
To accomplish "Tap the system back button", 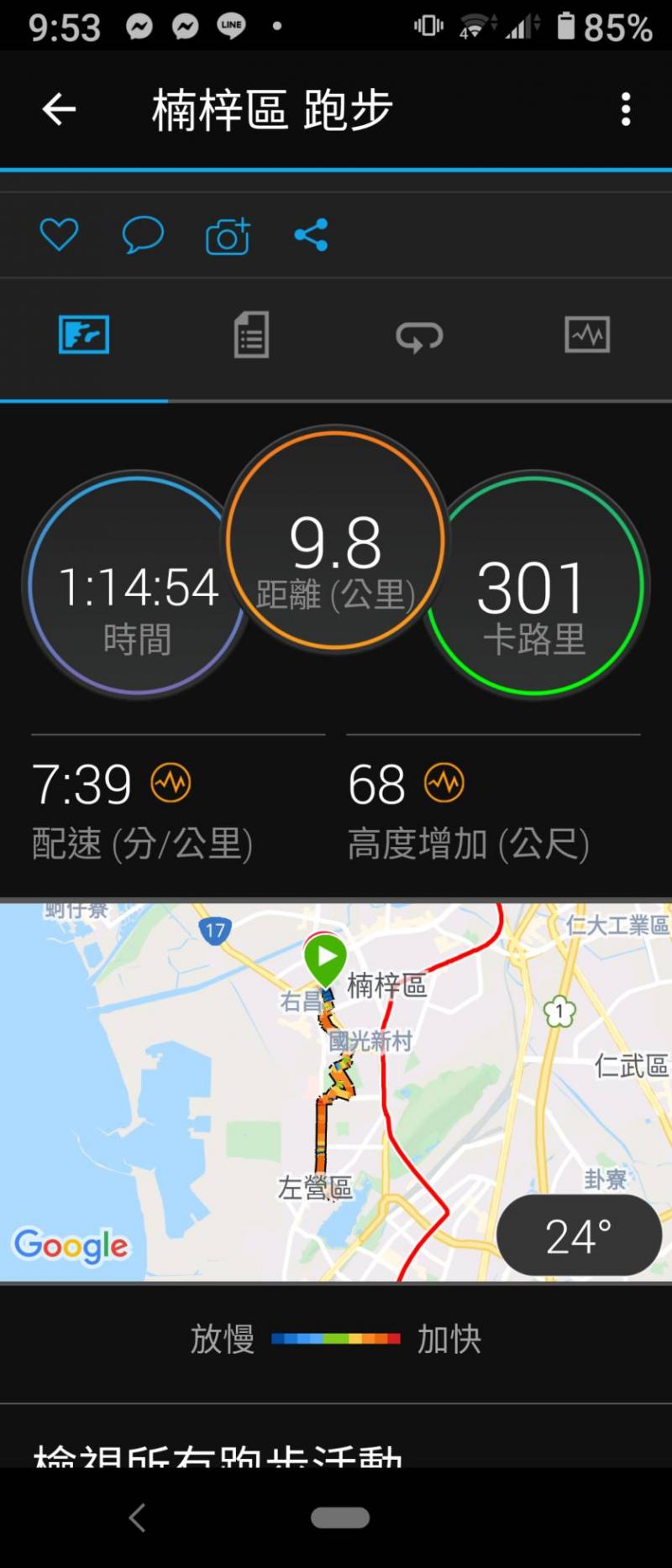I will tap(138, 1518).
